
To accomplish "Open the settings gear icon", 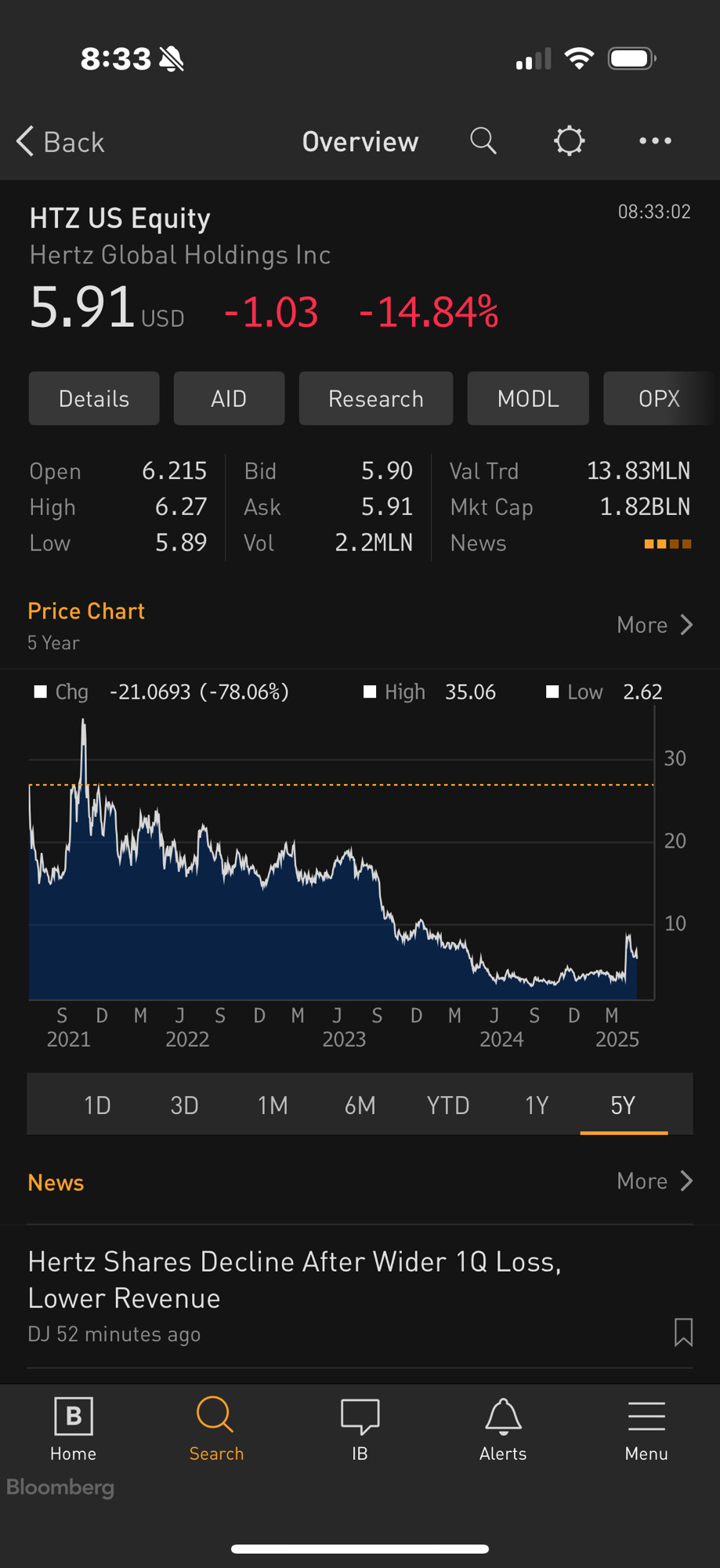I will 569,141.
